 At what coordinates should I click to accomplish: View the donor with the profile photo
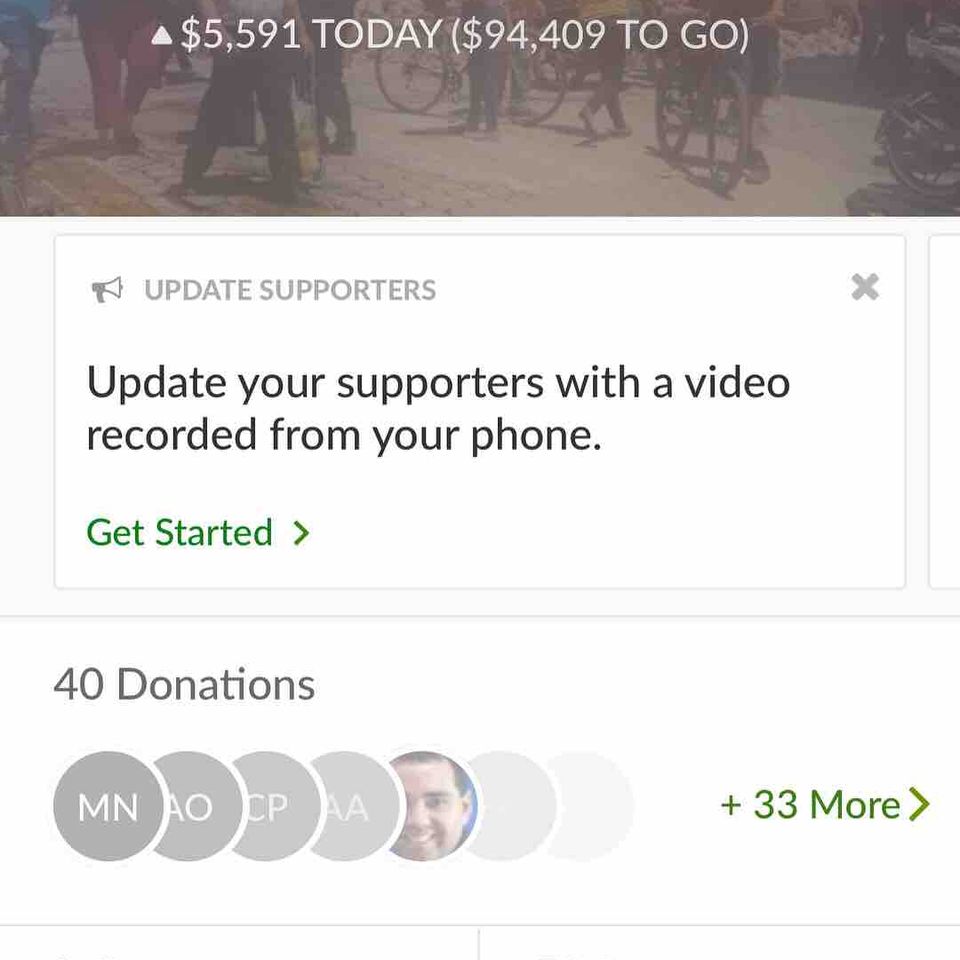(432, 806)
